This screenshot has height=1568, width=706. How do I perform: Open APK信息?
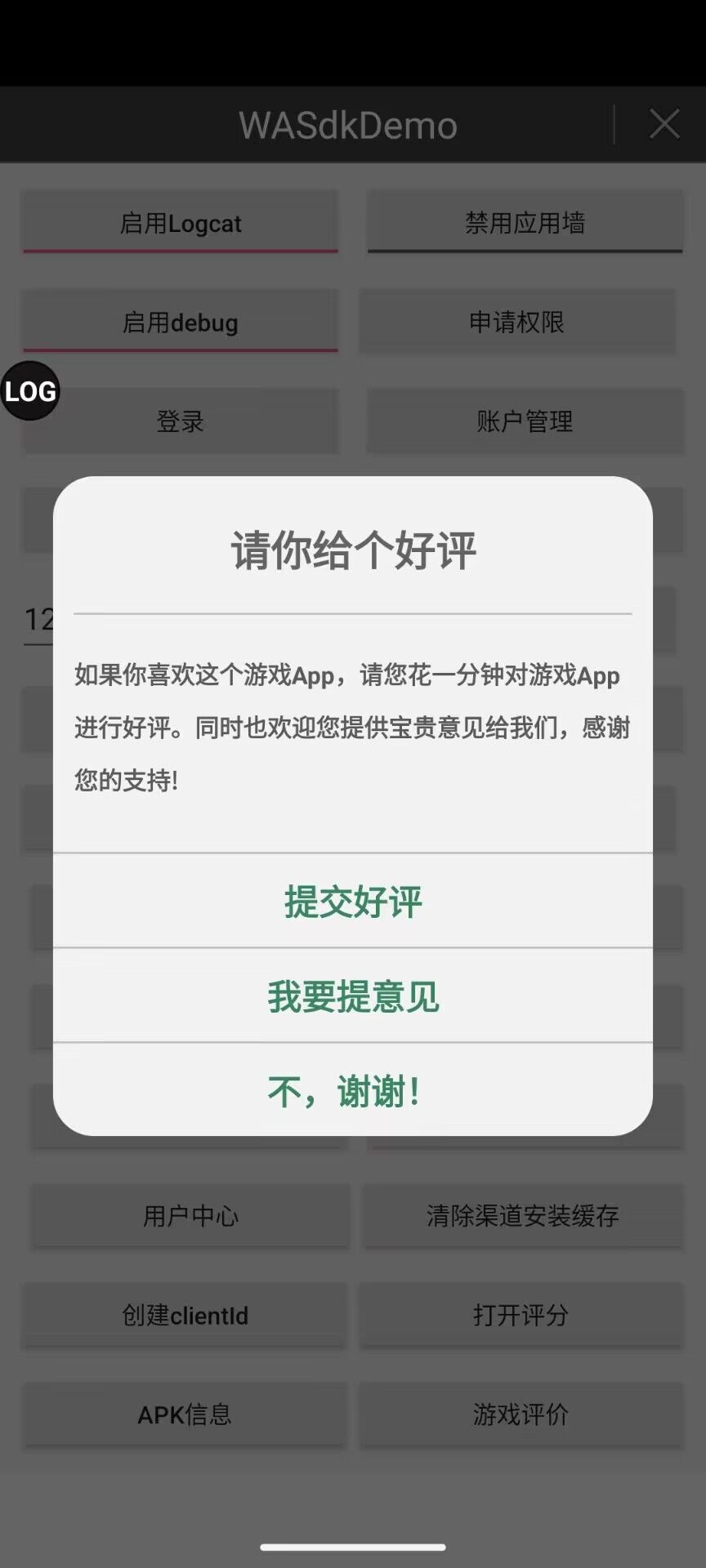tap(185, 1414)
